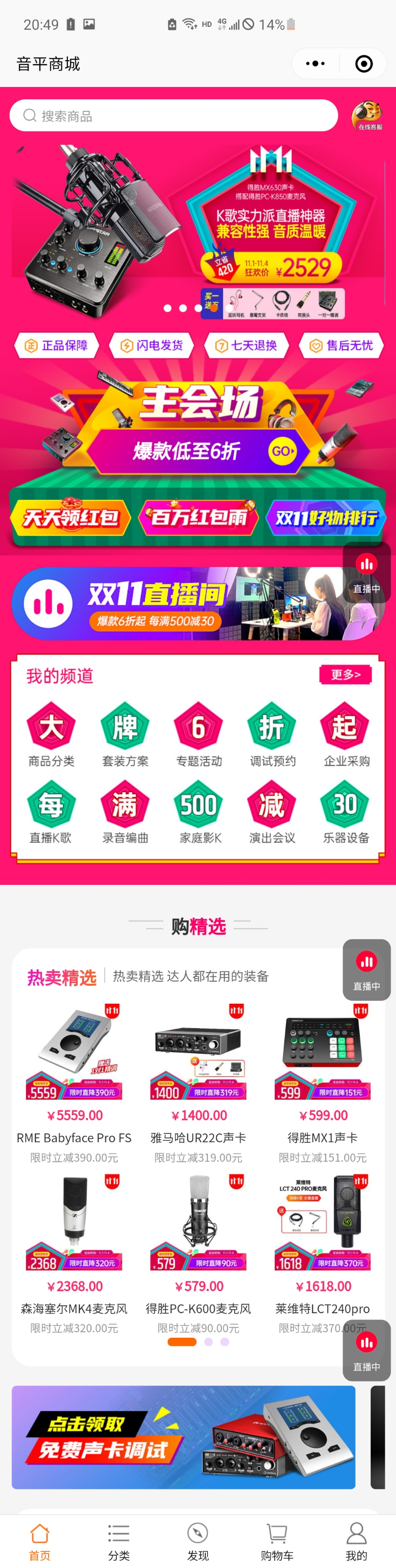Tap the 搜索商品 search box
Screen dimensions: 396x1568
174,116
